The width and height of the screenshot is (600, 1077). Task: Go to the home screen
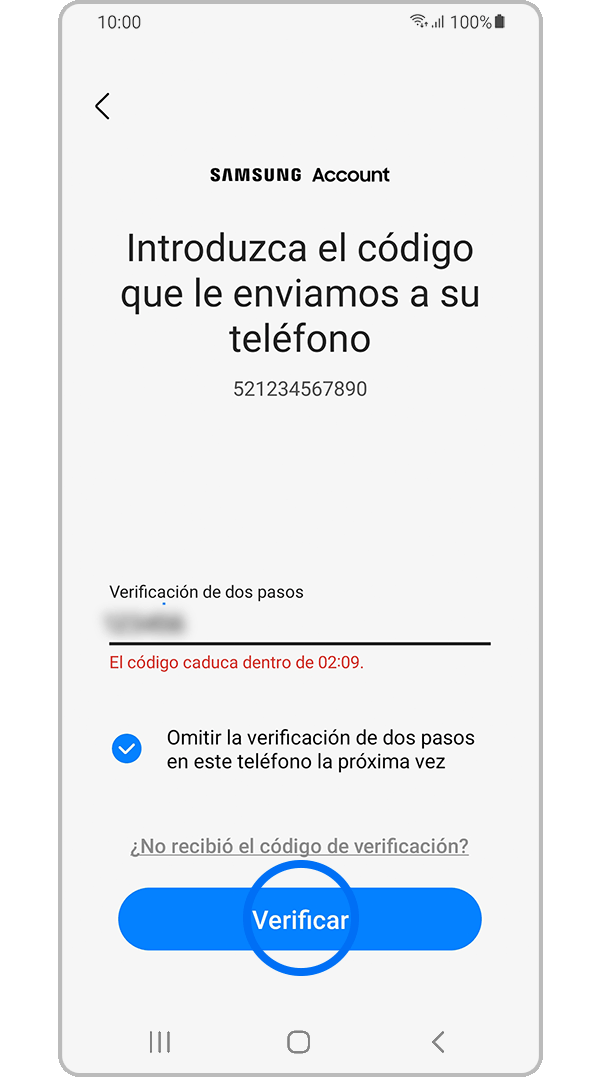coord(298,1041)
